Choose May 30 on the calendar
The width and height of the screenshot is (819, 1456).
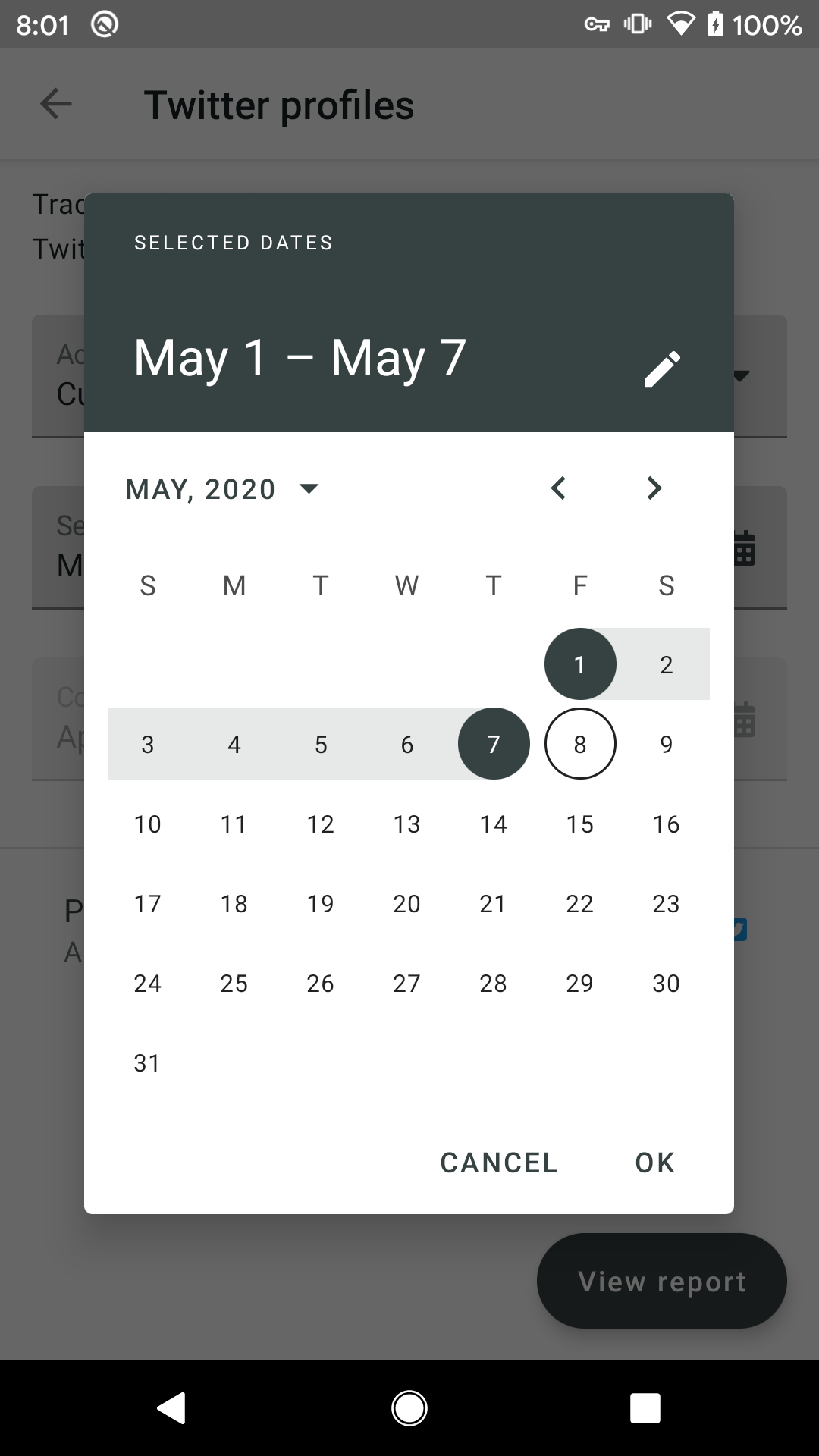pyautogui.click(x=666, y=984)
